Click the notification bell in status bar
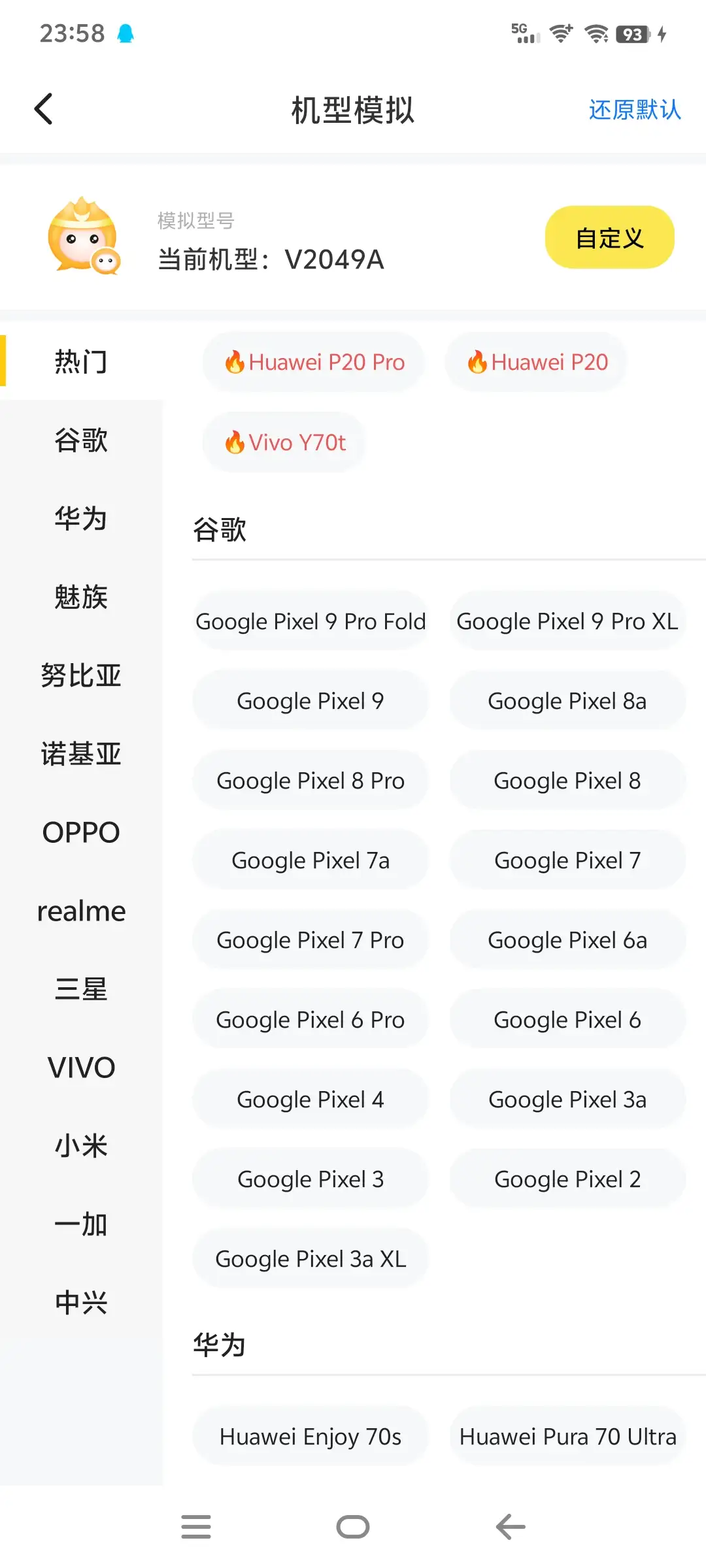Viewport: 706px width, 1568px height. coord(124,33)
